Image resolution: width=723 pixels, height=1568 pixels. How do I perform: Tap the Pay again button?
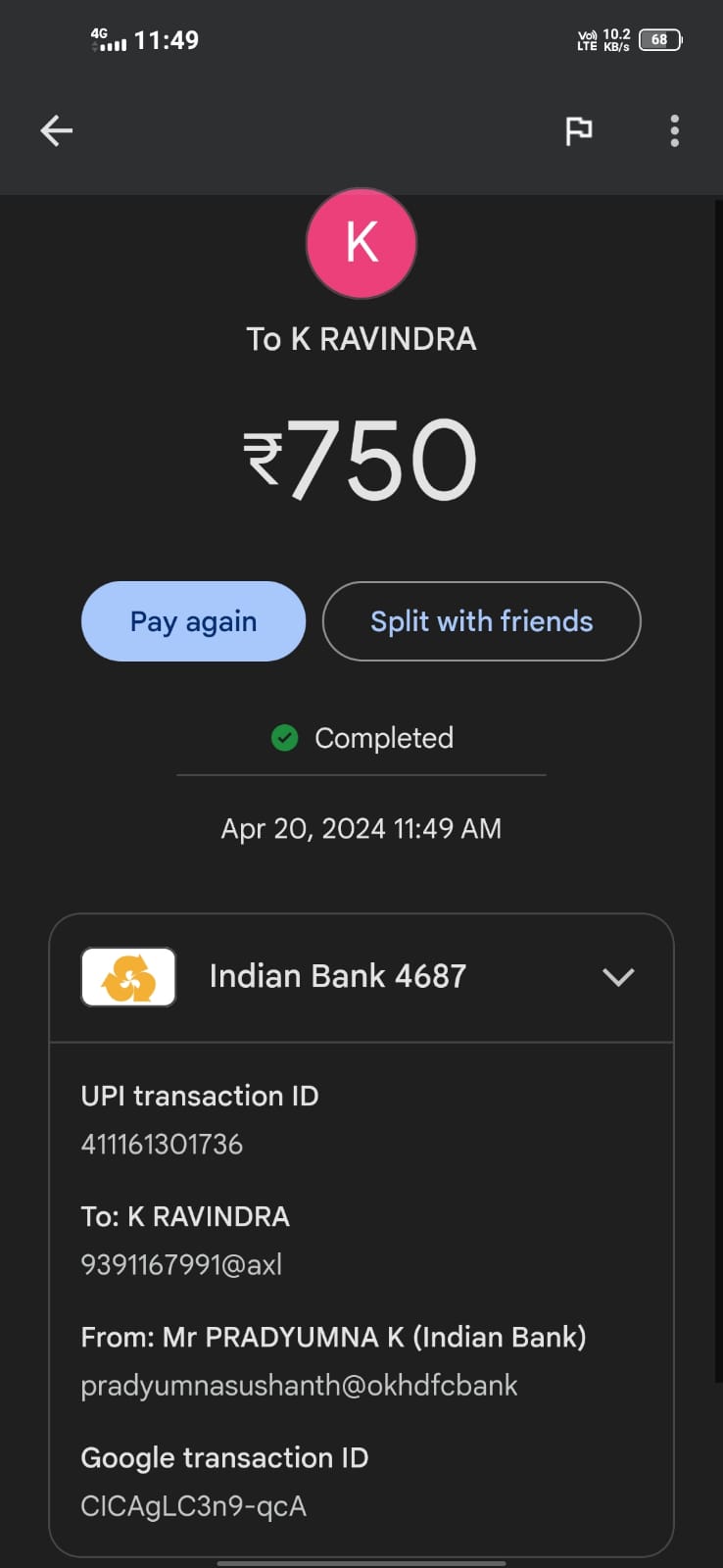pos(193,621)
